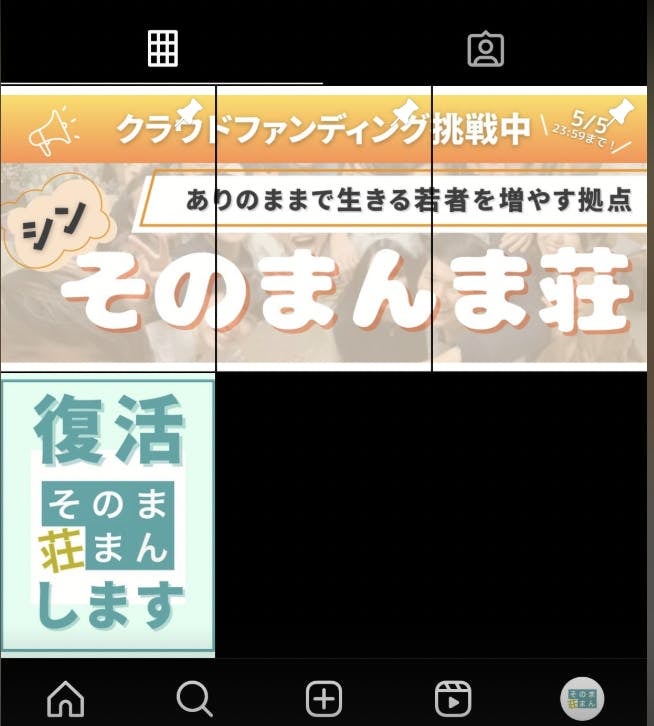Open the pinned post showing the 5/5 deadline
The image size is (654, 726).
(540, 230)
